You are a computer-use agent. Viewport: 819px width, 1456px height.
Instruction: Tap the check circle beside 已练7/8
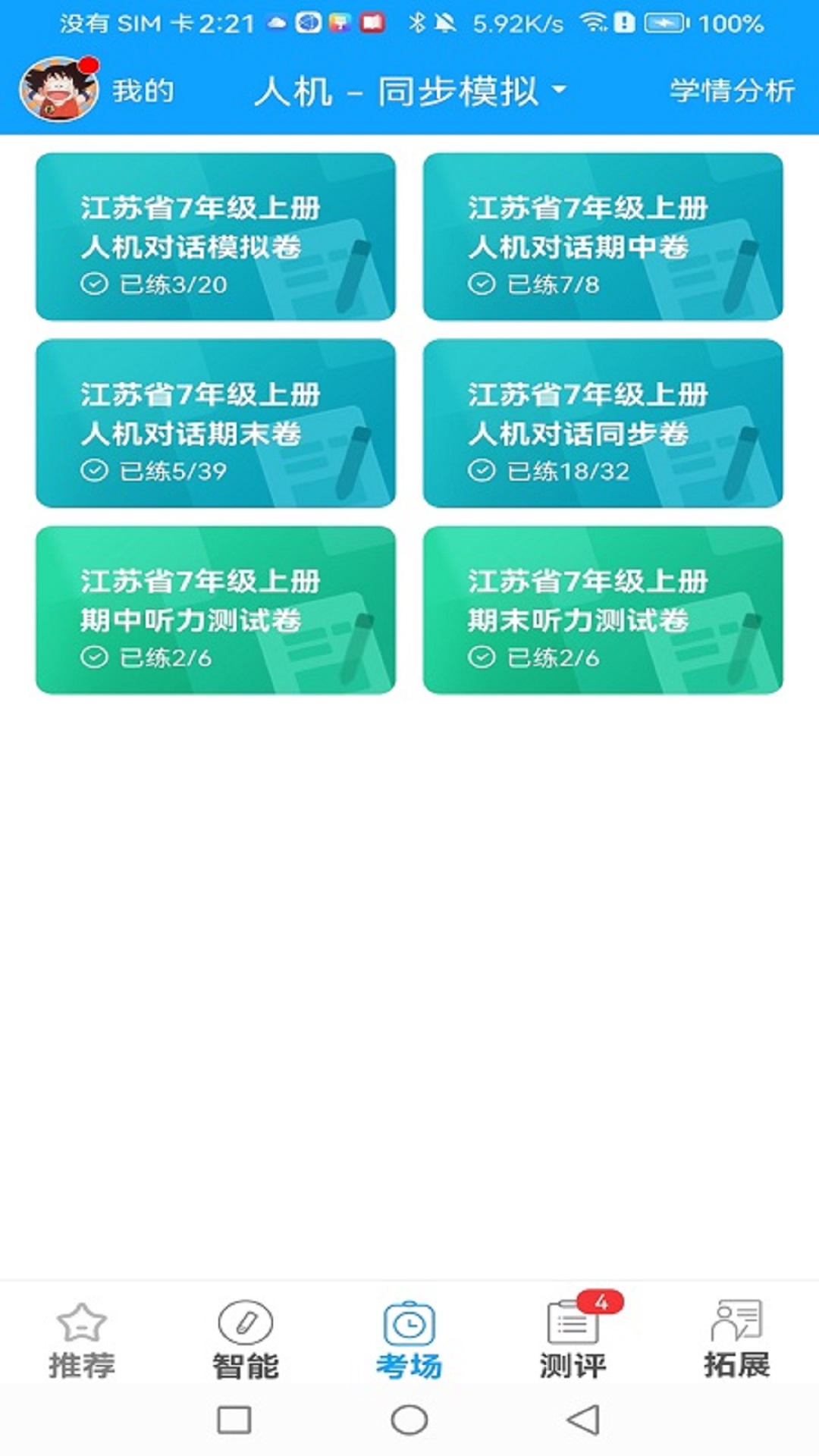click(x=483, y=283)
